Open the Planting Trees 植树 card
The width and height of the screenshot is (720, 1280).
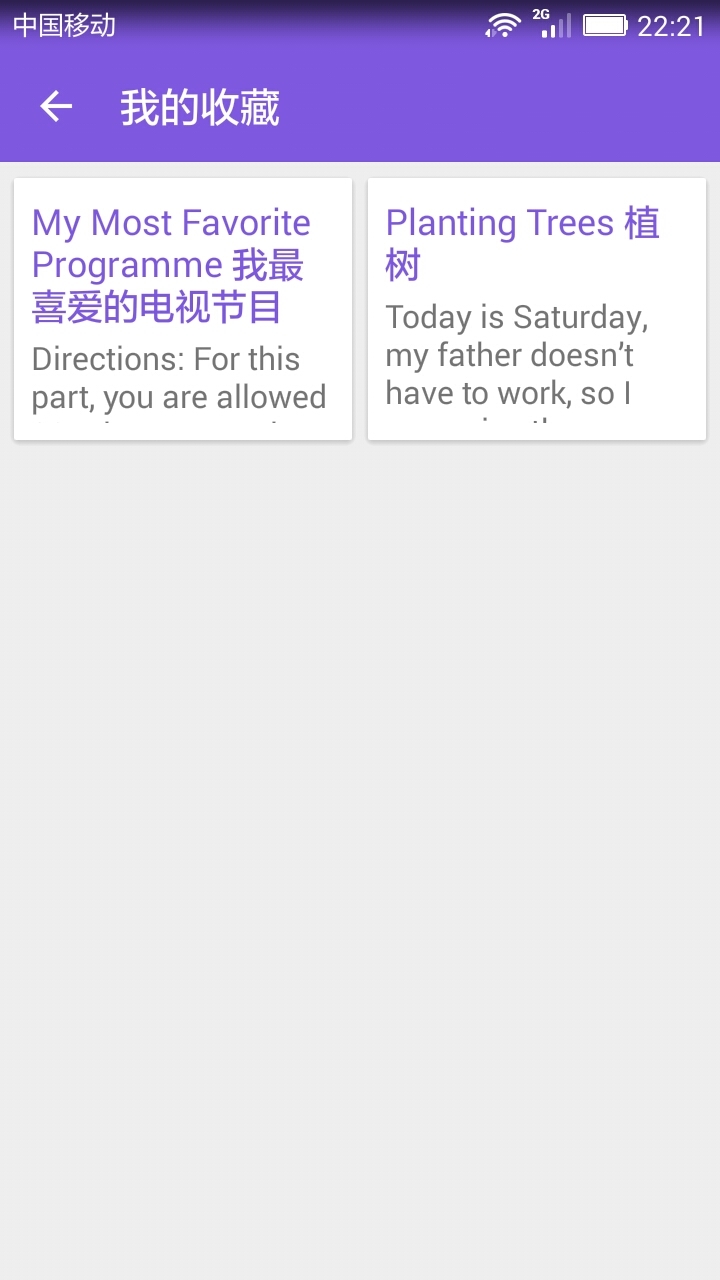(536, 308)
